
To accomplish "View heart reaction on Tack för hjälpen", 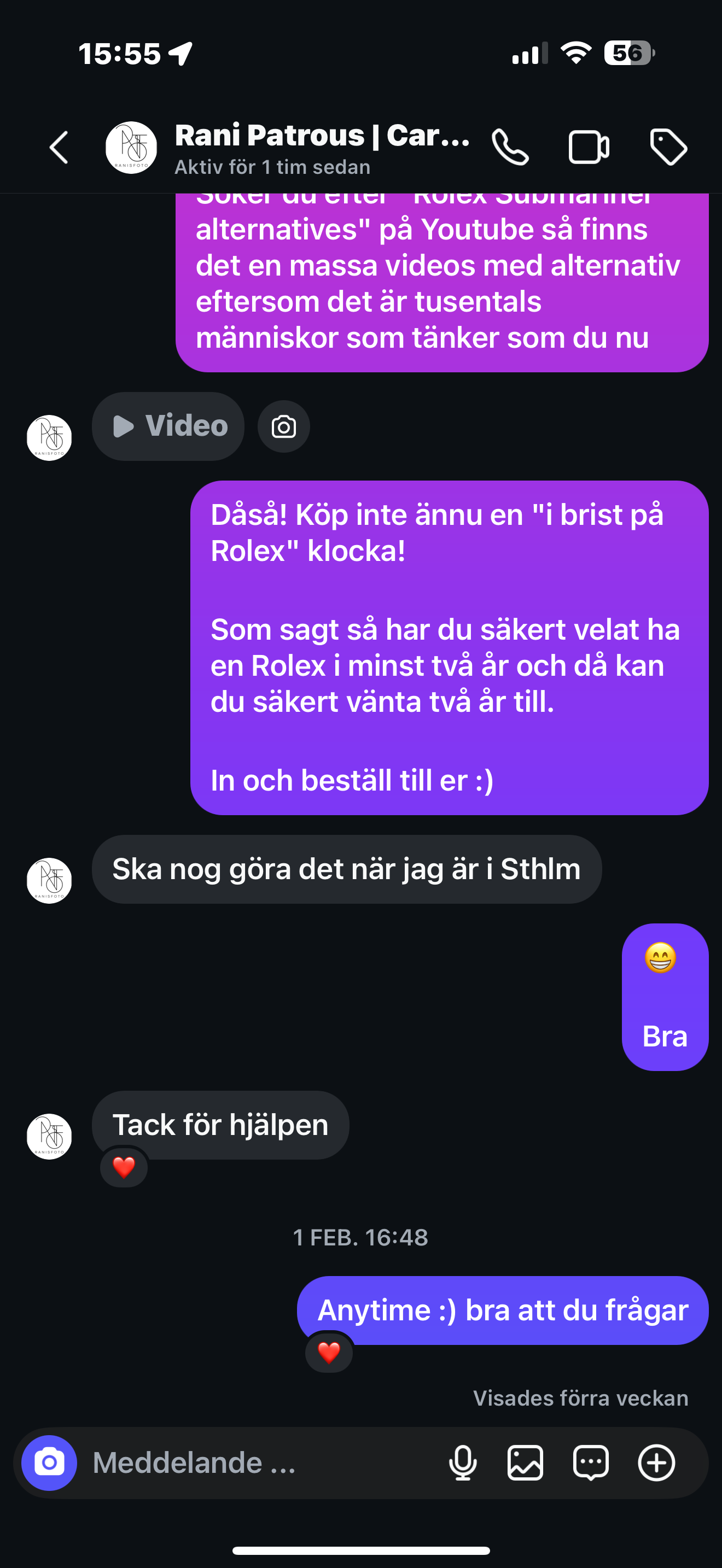I will click(x=124, y=1167).
